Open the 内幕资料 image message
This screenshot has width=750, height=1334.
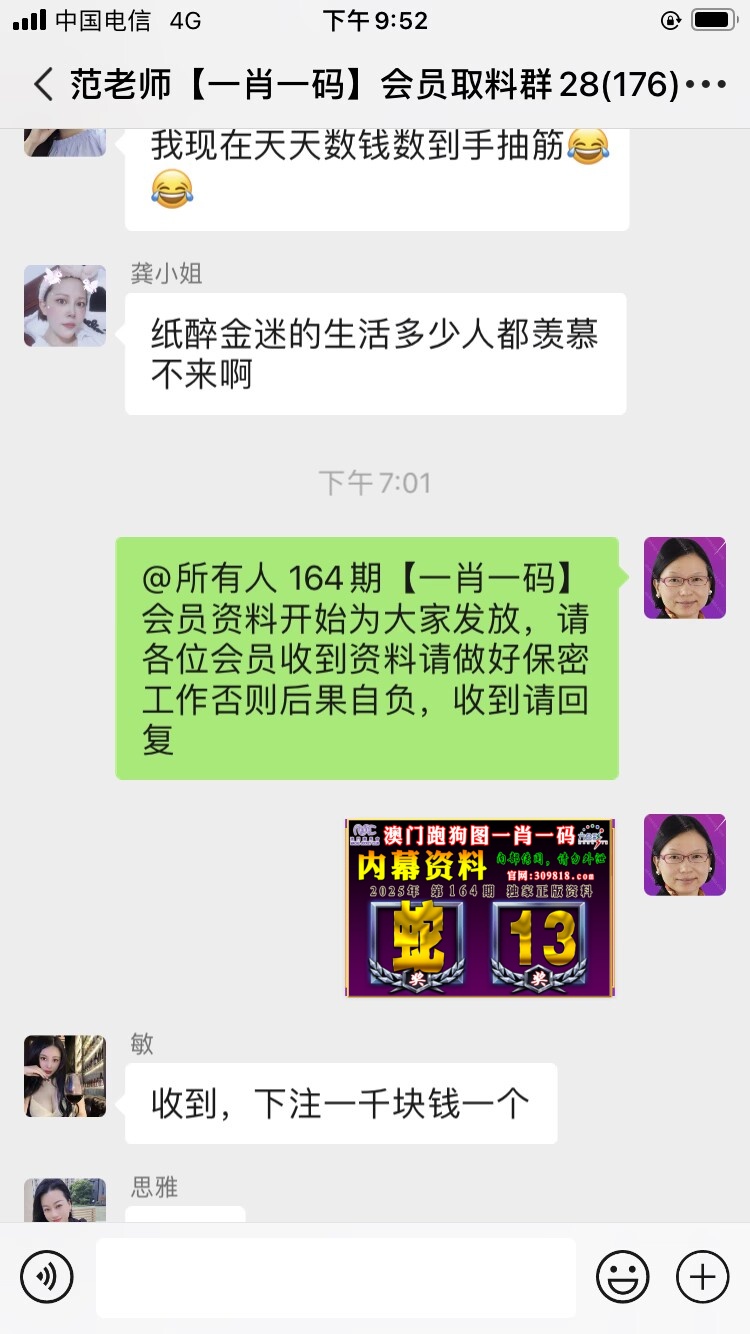(x=480, y=908)
